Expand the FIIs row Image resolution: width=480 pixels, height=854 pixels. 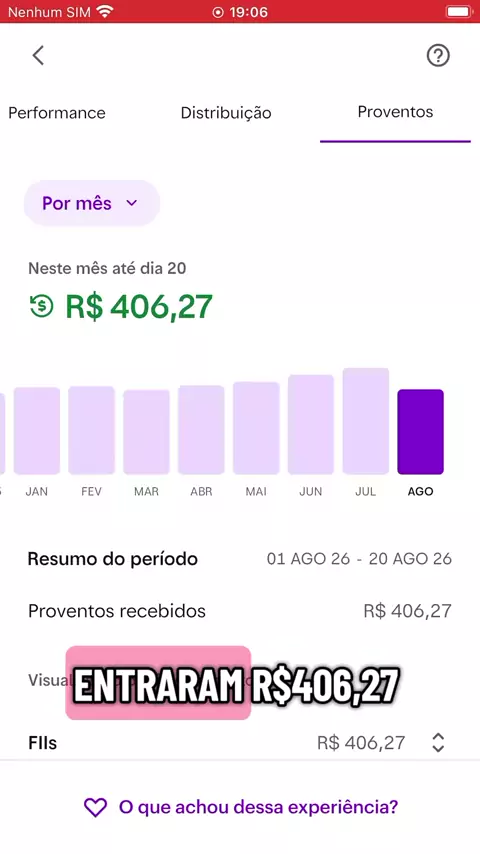(x=240, y=742)
